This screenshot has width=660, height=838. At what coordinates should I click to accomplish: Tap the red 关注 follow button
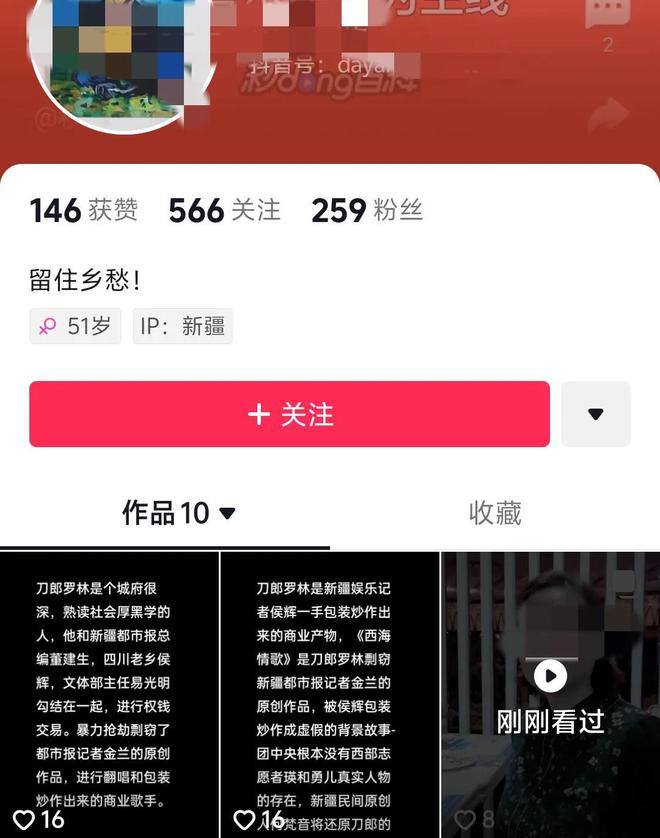click(289, 414)
